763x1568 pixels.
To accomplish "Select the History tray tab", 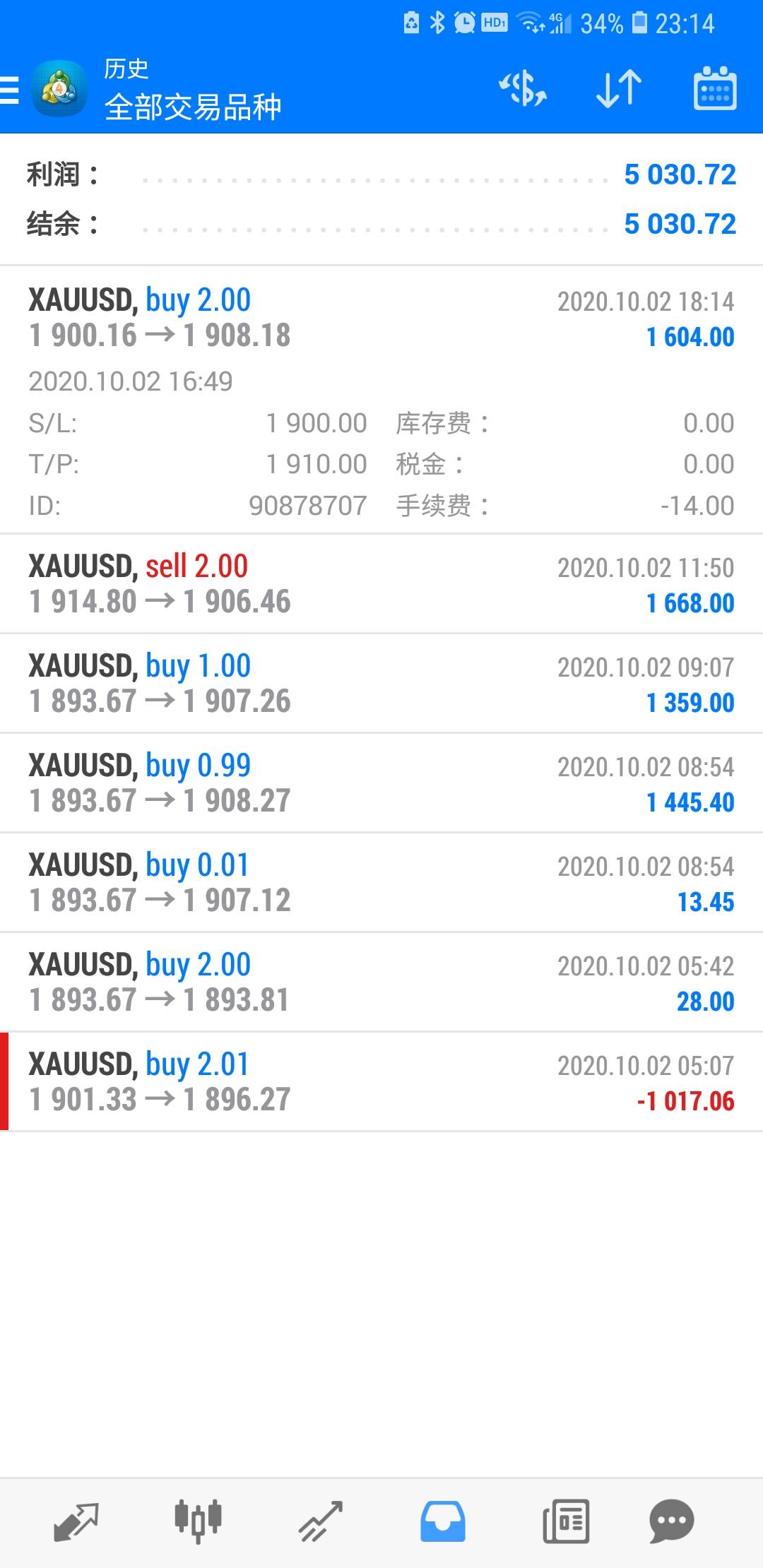I will pos(443,1521).
